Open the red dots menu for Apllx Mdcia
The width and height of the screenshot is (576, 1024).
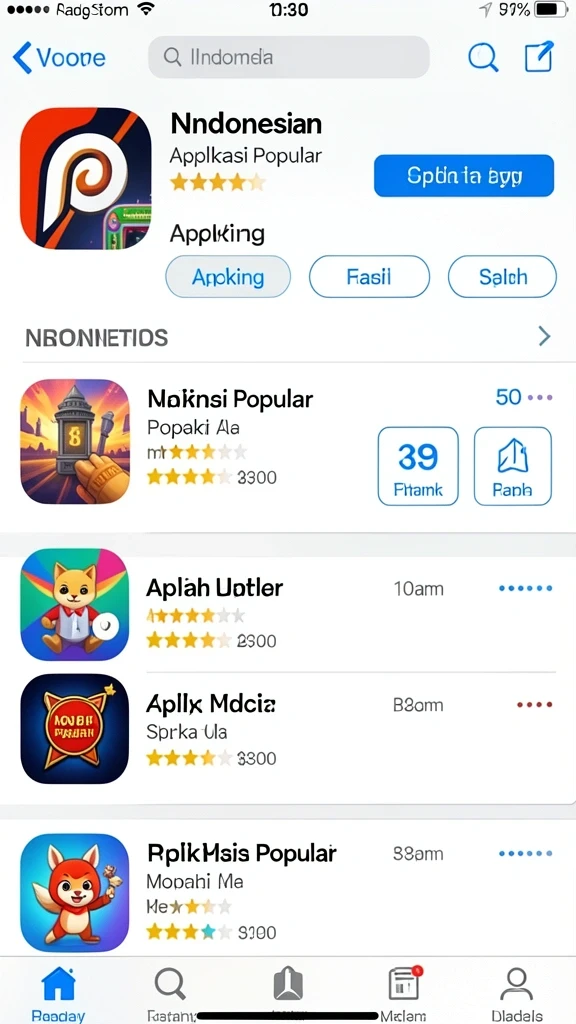[x=534, y=705]
